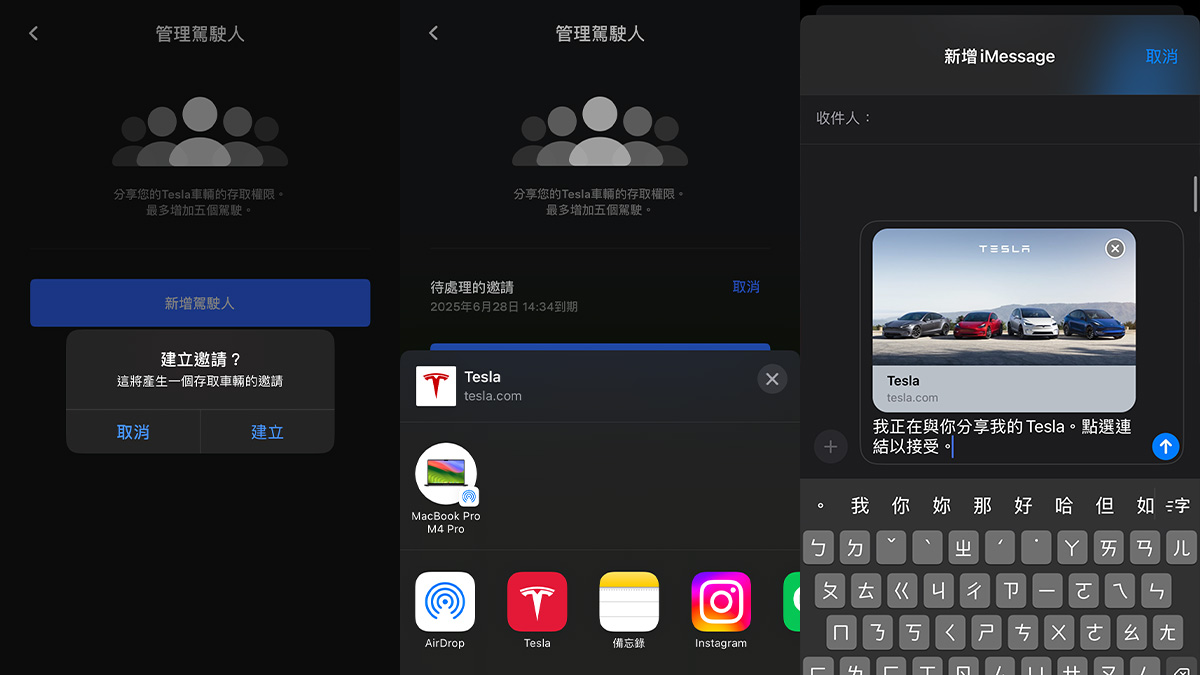Screen dimensions: 1200x675
Task: Confirm 建立 in the invitation dialog
Action: [267, 432]
